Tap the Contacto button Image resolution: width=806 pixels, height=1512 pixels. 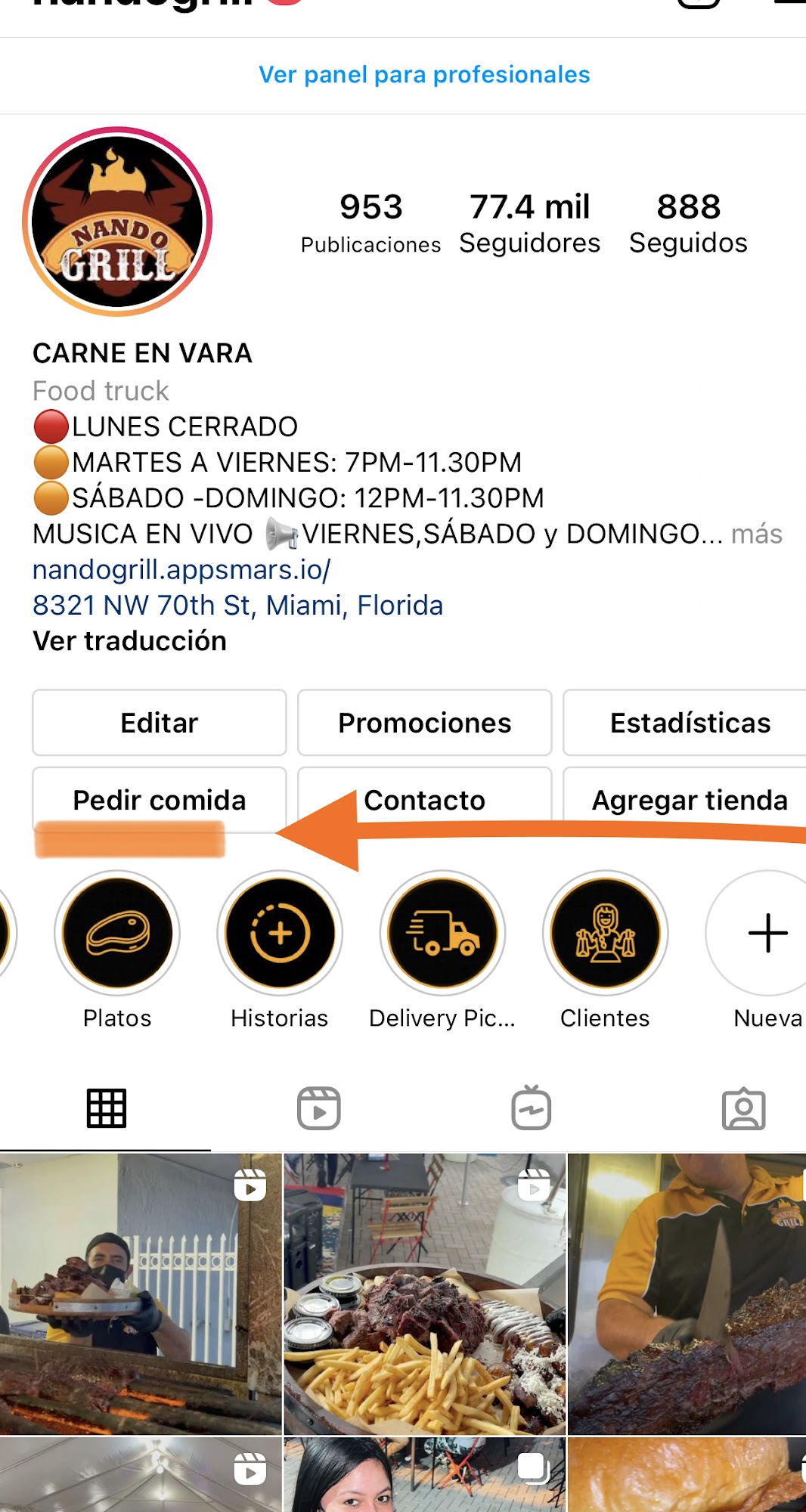tap(424, 798)
